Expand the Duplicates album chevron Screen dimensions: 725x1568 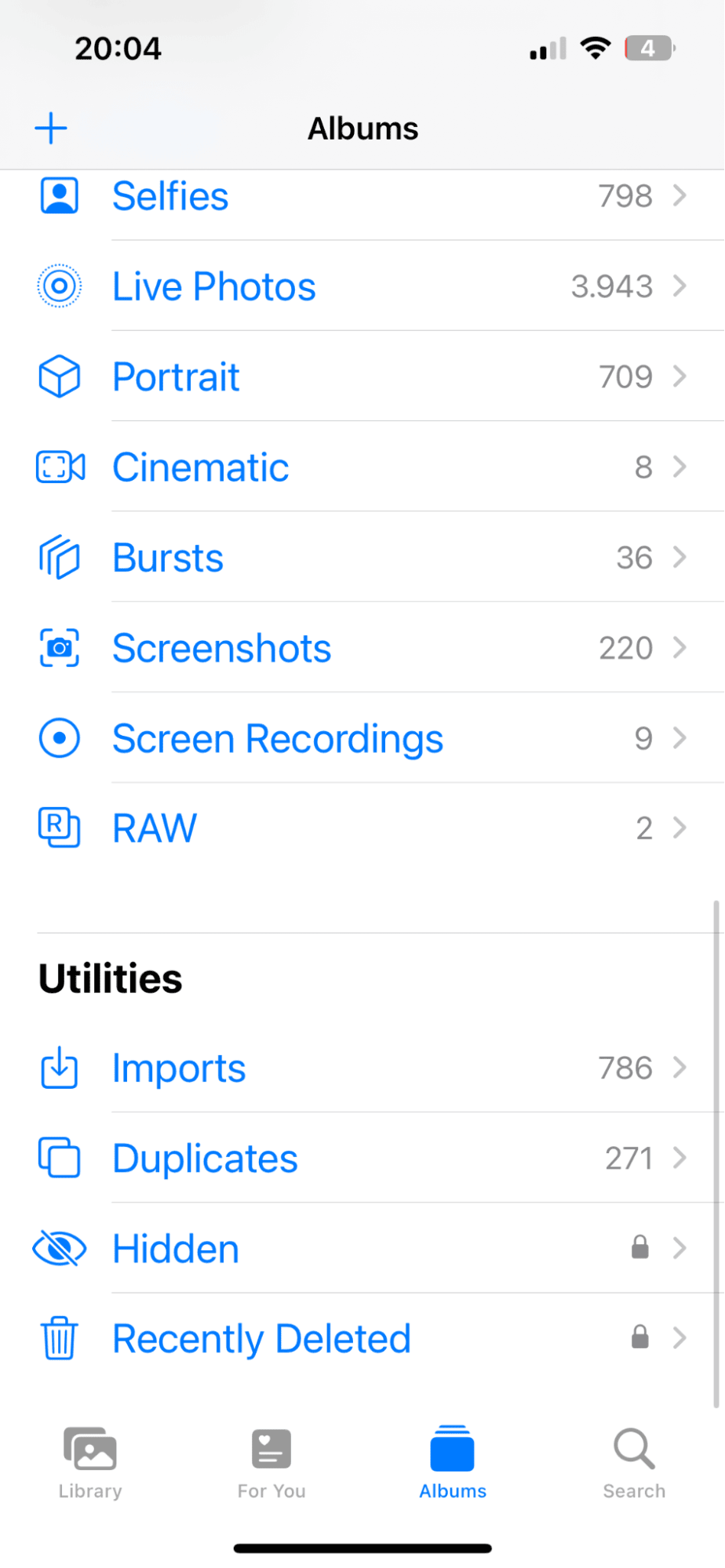[x=679, y=1158]
